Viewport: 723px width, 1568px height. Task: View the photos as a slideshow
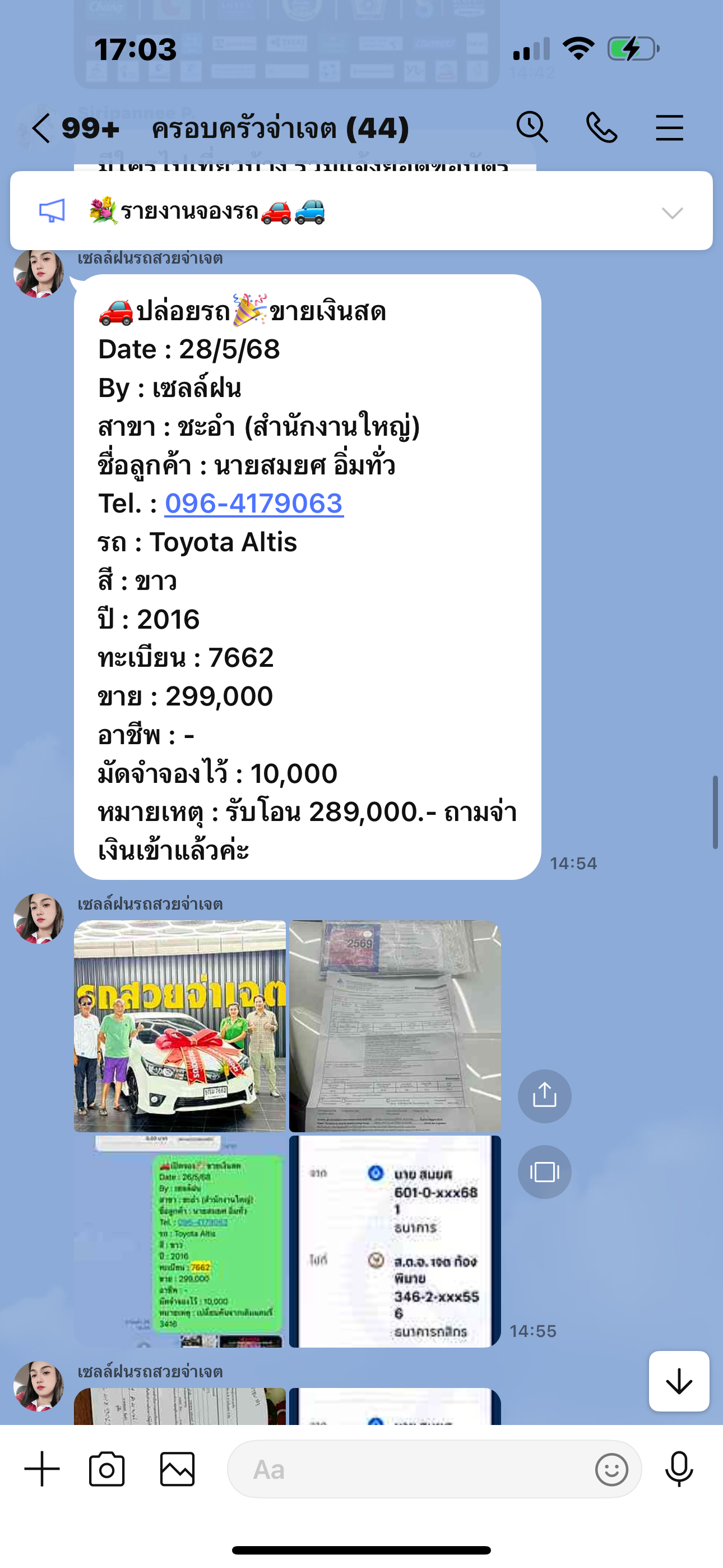pos(544,1172)
